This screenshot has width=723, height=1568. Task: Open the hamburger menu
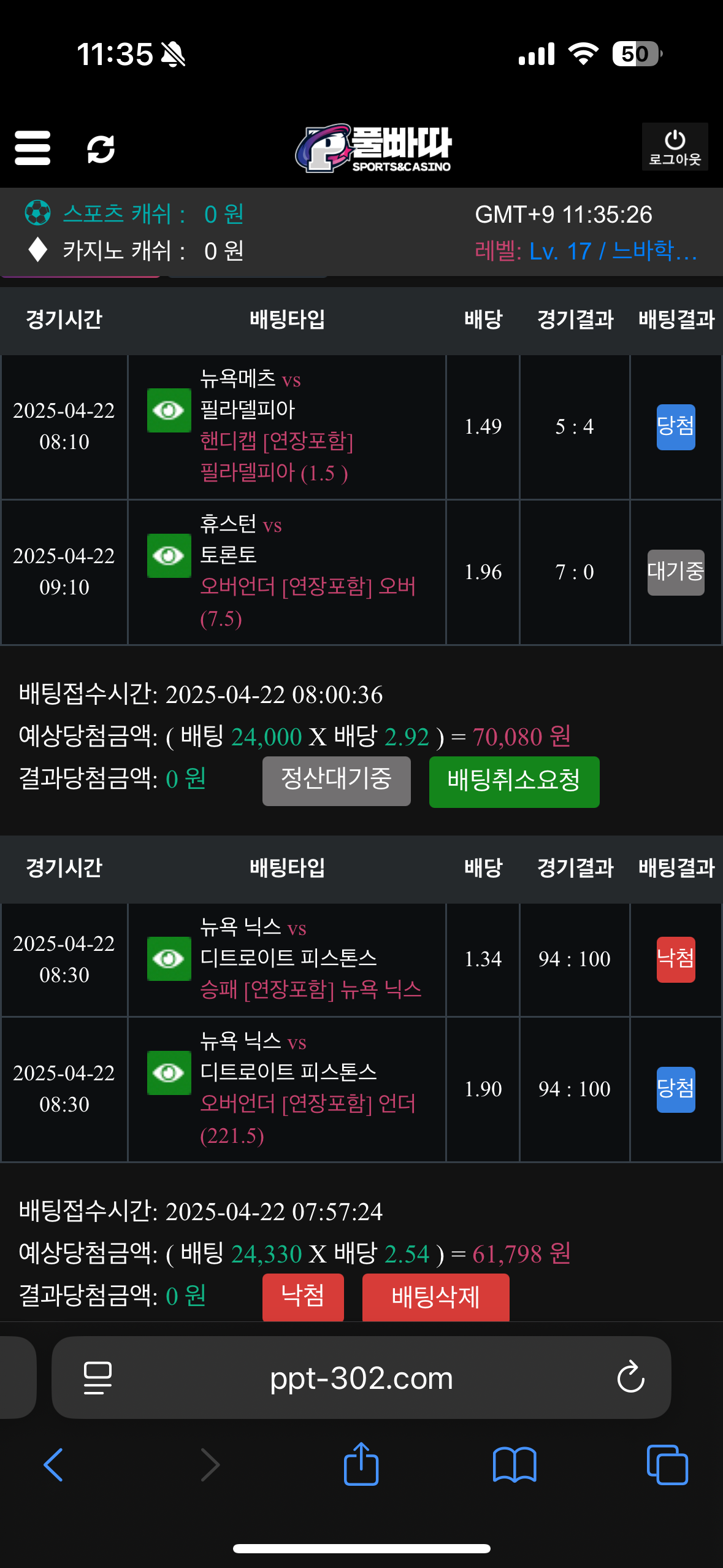point(33,148)
